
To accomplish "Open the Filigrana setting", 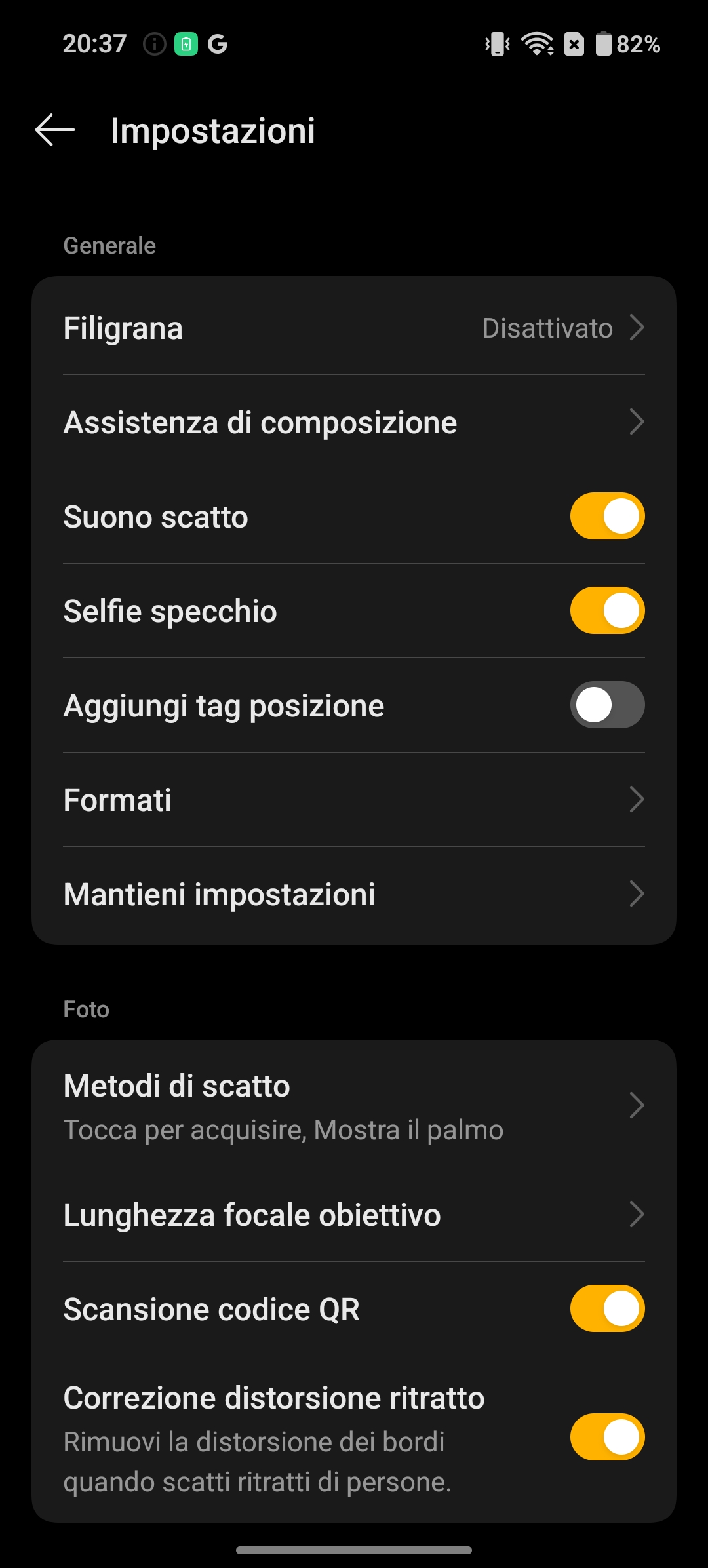I will pos(354,328).
